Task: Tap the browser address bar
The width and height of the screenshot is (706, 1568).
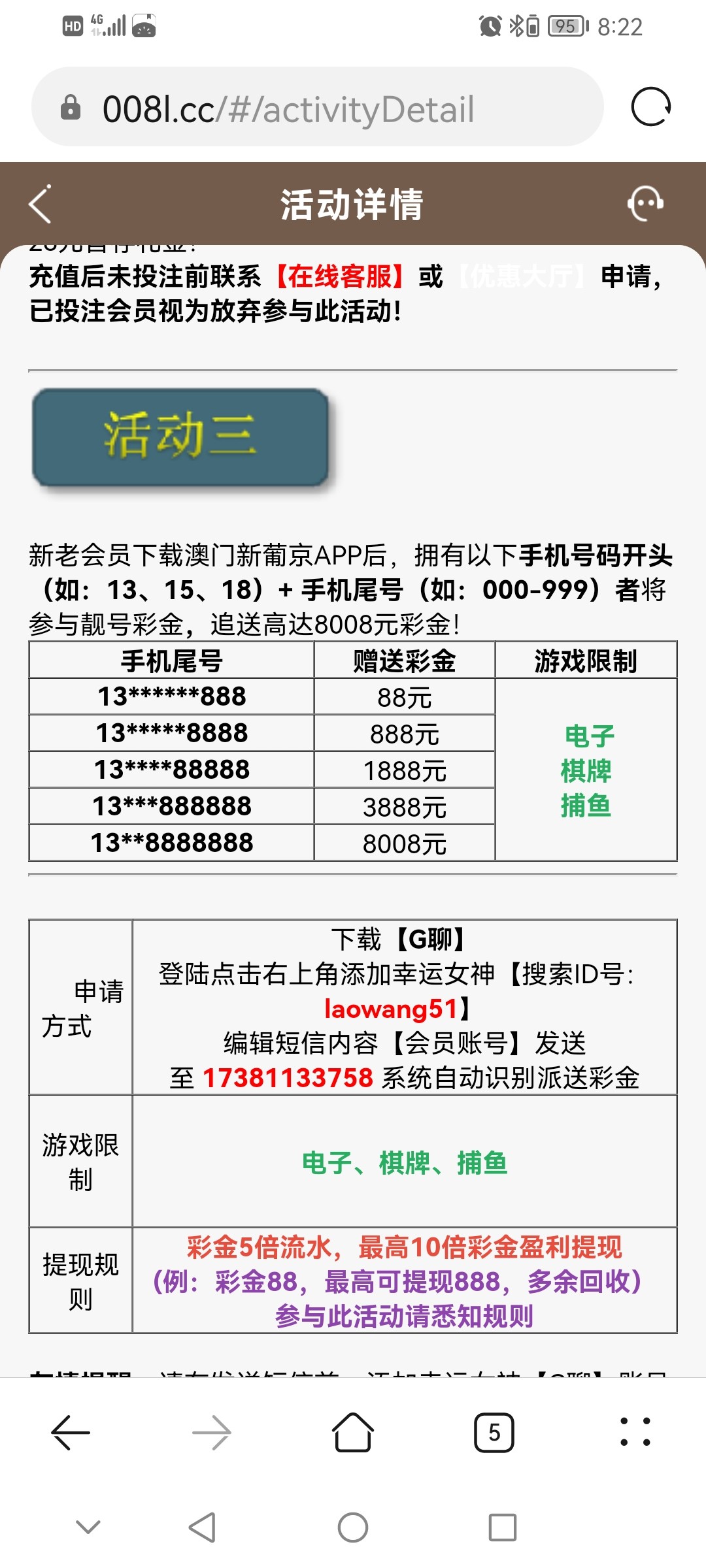Action: coord(317,108)
